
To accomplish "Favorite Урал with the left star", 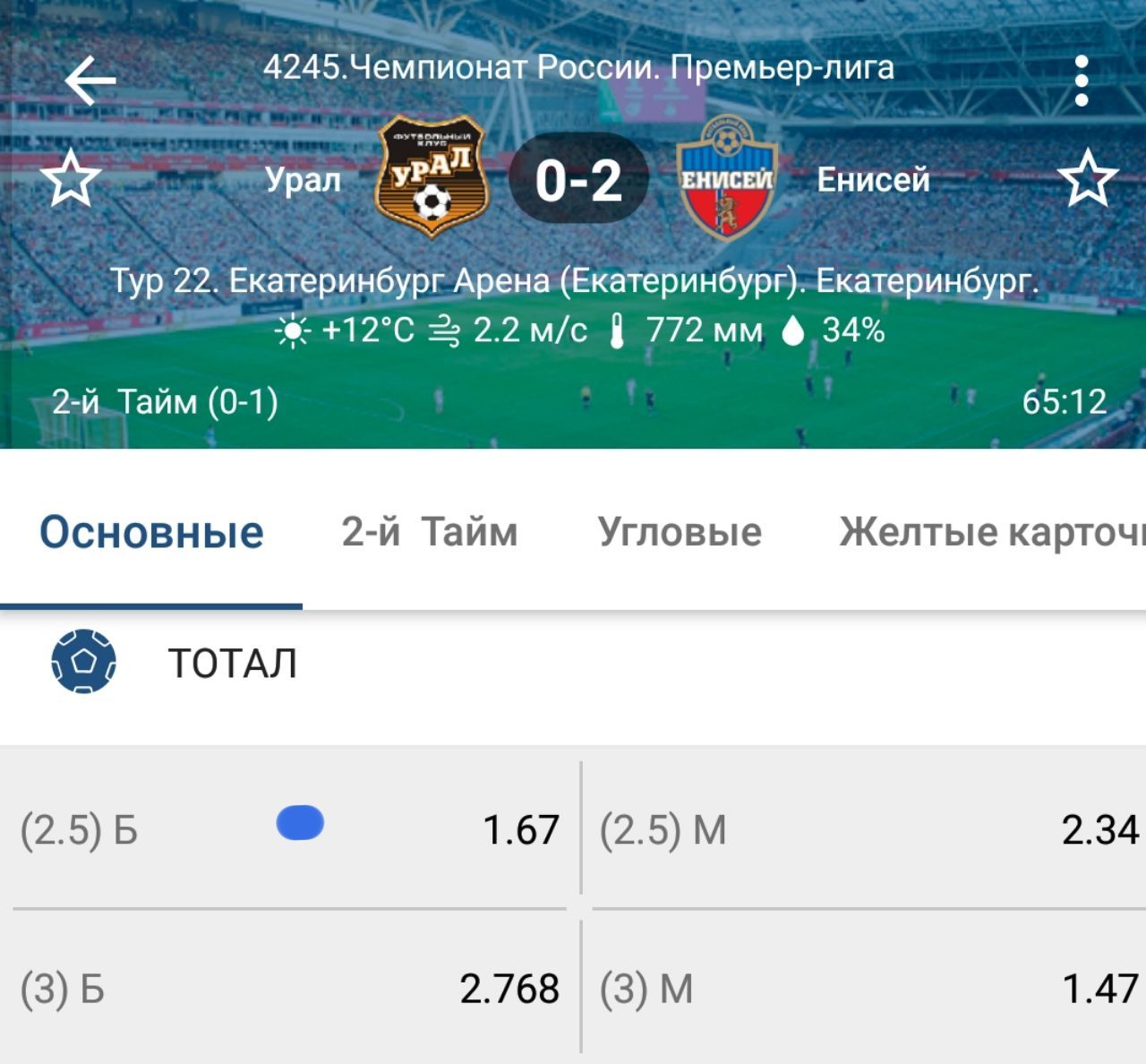I will (x=71, y=179).
